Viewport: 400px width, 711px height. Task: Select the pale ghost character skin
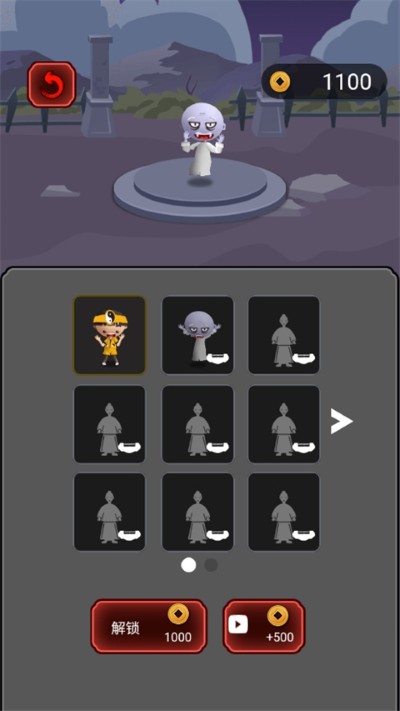198,335
